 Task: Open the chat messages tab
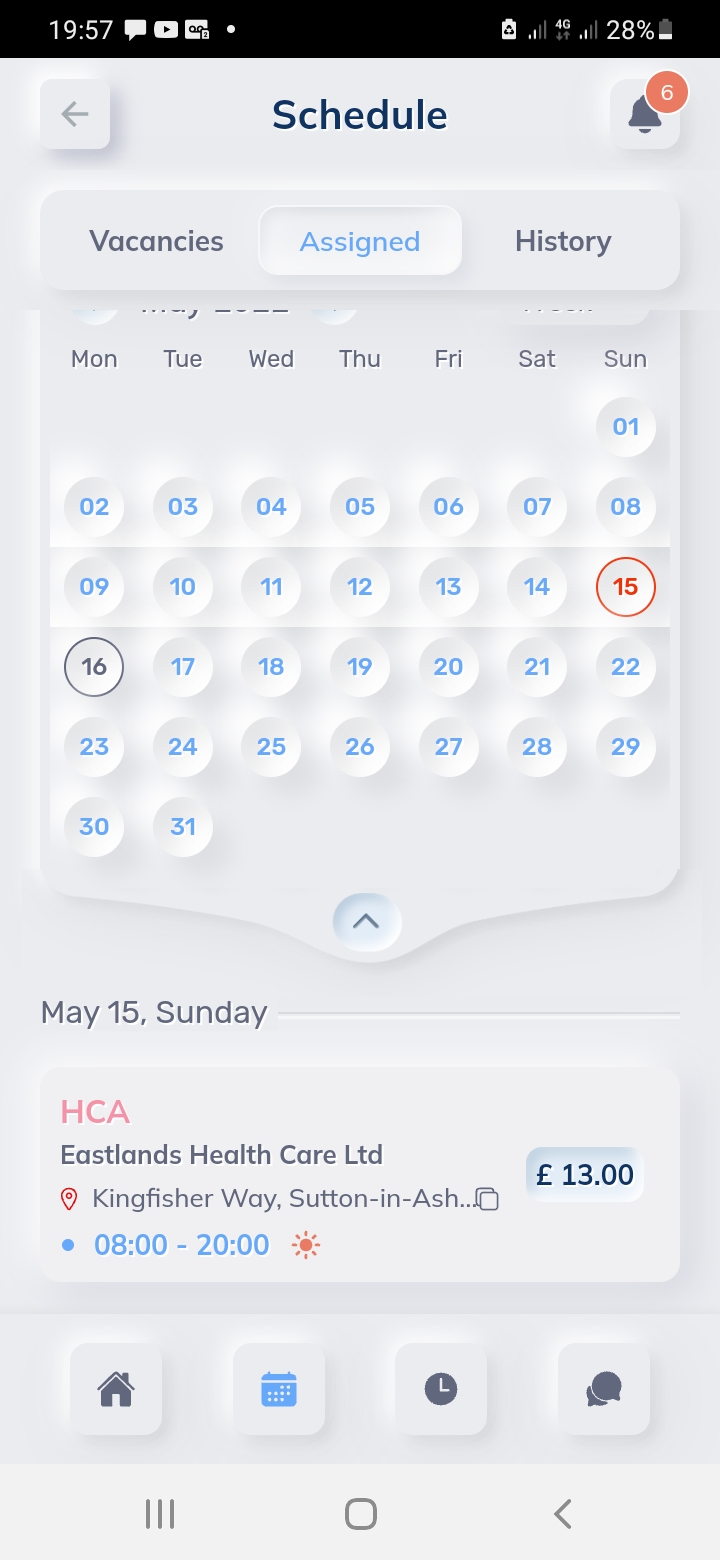pyautogui.click(x=604, y=1389)
